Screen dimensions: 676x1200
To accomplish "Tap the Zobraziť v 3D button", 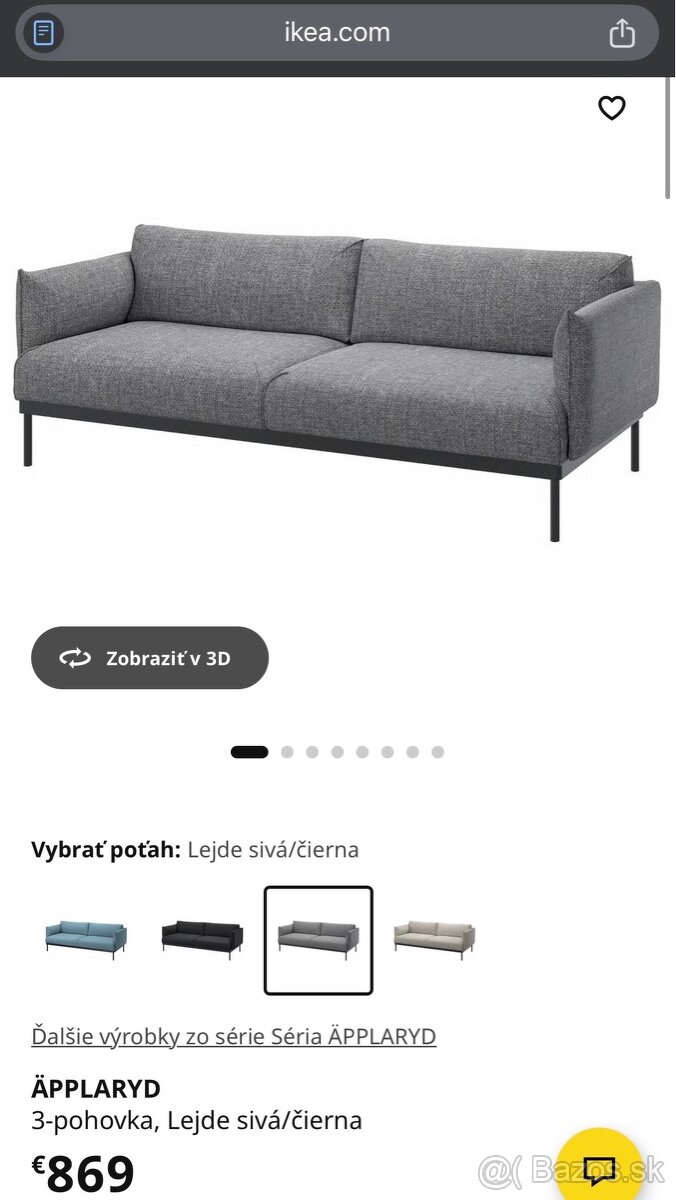I will [x=150, y=658].
